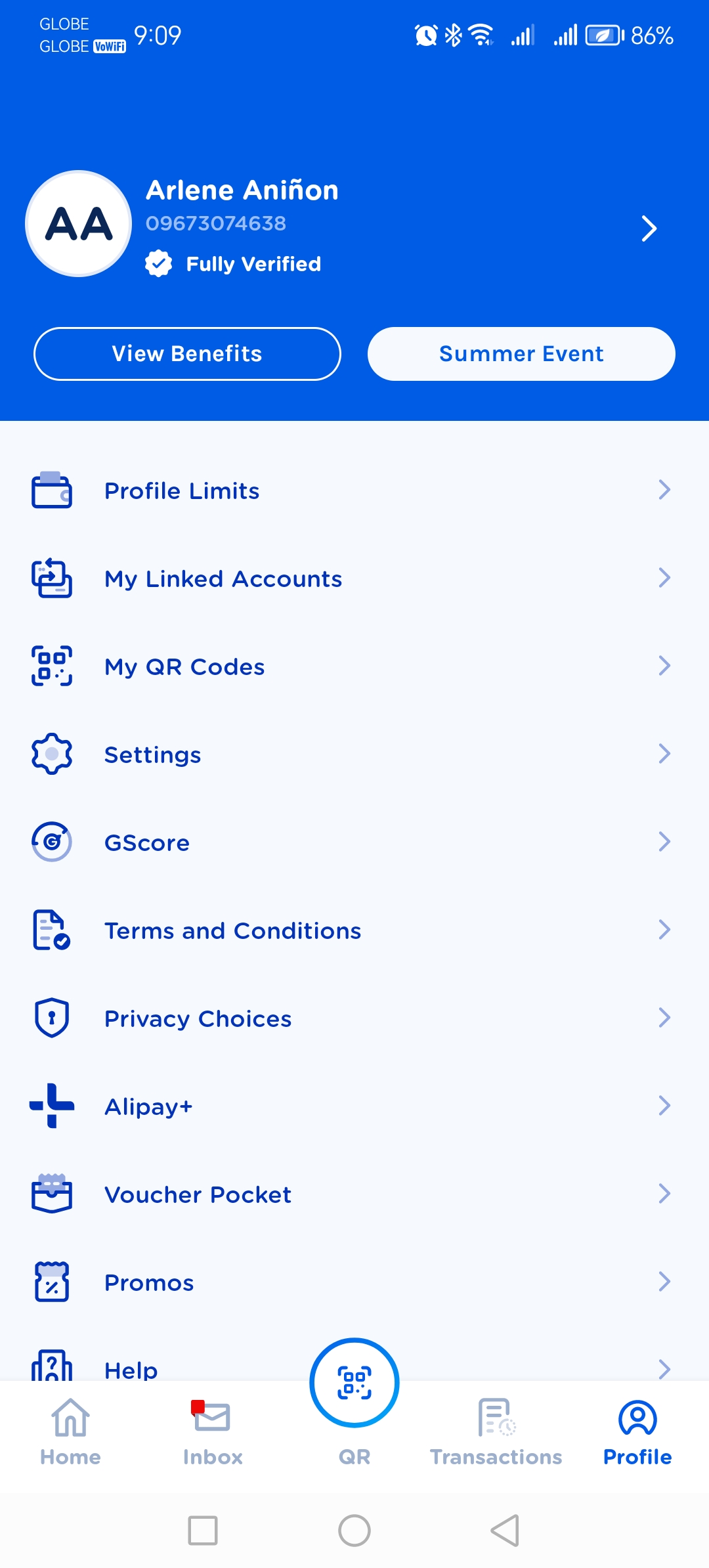Image resolution: width=709 pixels, height=1568 pixels.
Task: Open Arlene Aniñon's profile details arrow
Action: 649,229
